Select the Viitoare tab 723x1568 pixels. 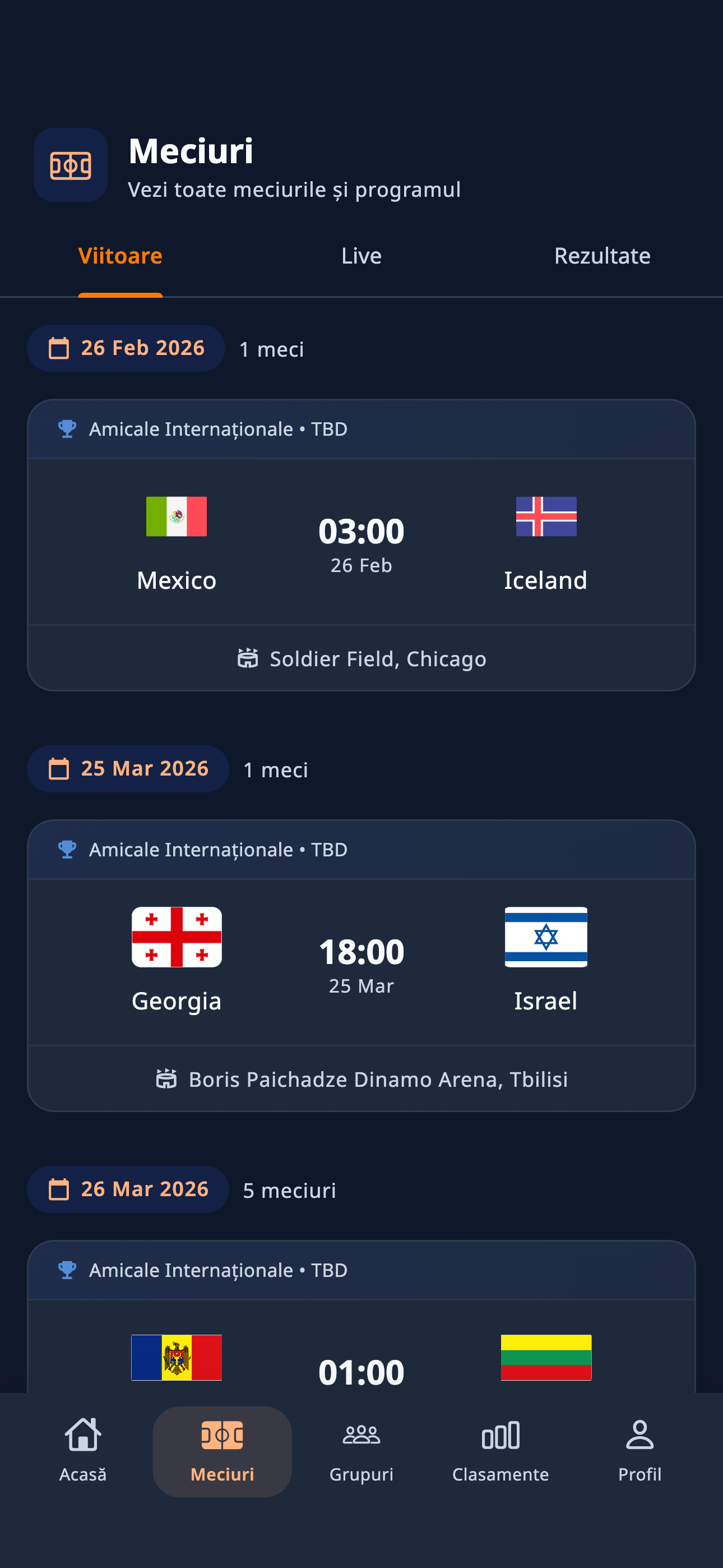(120, 256)
